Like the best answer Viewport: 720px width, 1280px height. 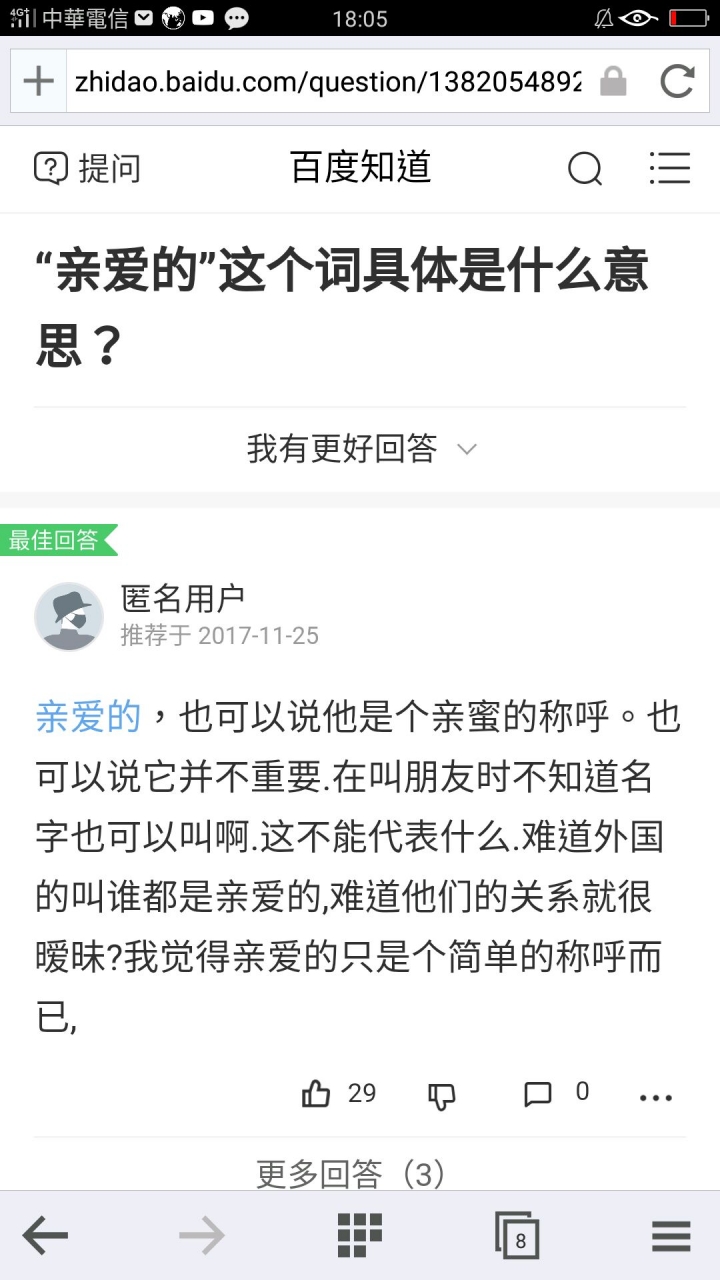click(x=316, y=1094)
